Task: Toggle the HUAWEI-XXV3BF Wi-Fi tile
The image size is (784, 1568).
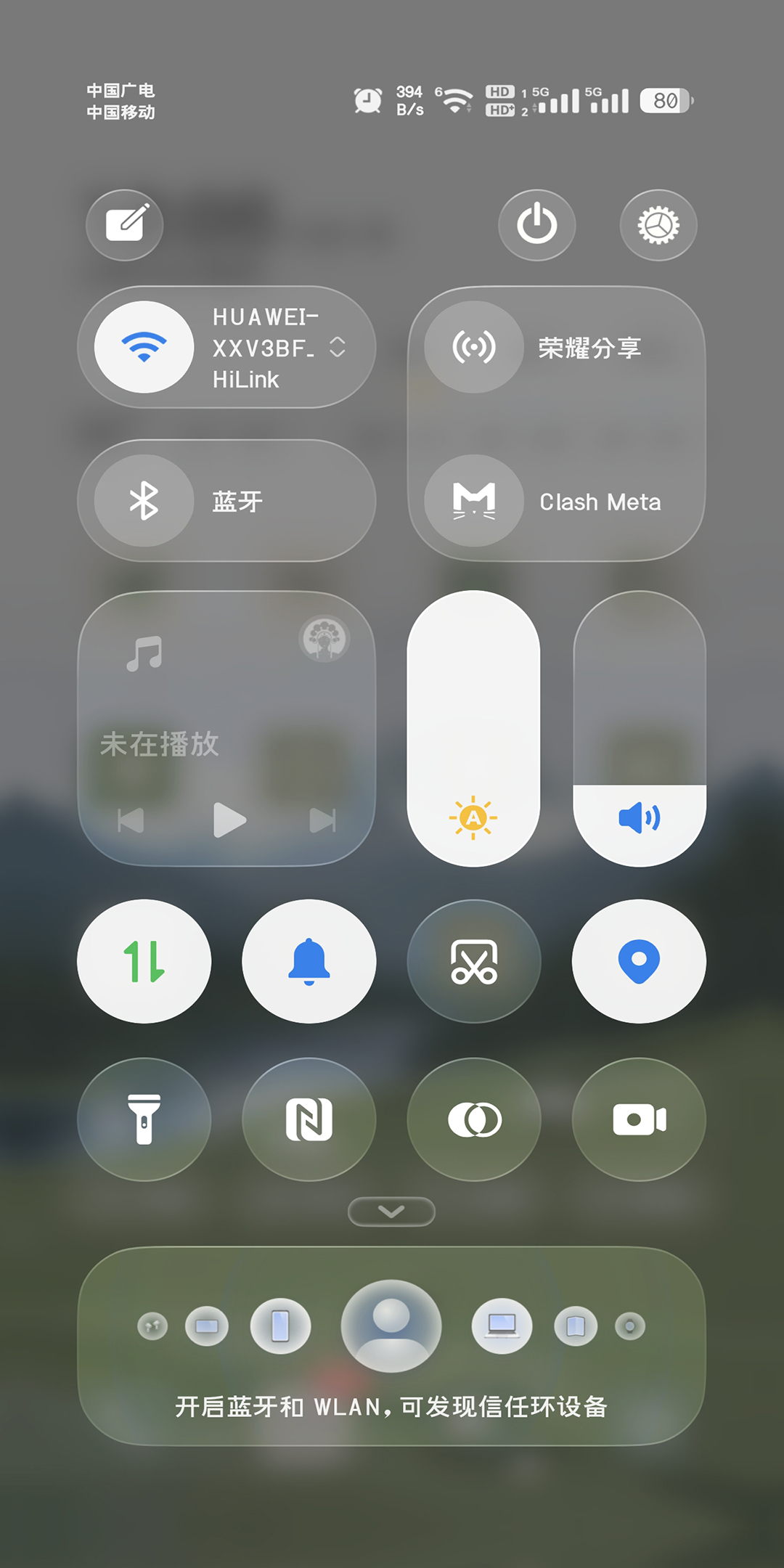Action: point(144,347)
